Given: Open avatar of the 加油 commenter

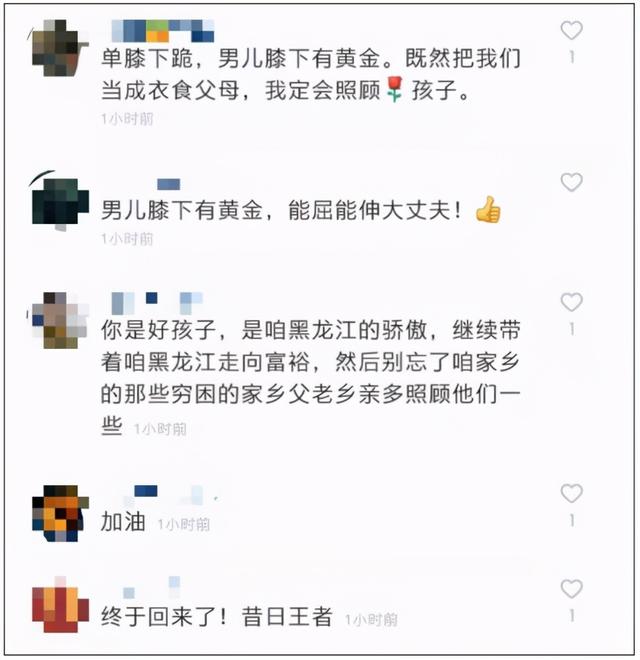Looking at the screenshot, I should pos(60,513).
